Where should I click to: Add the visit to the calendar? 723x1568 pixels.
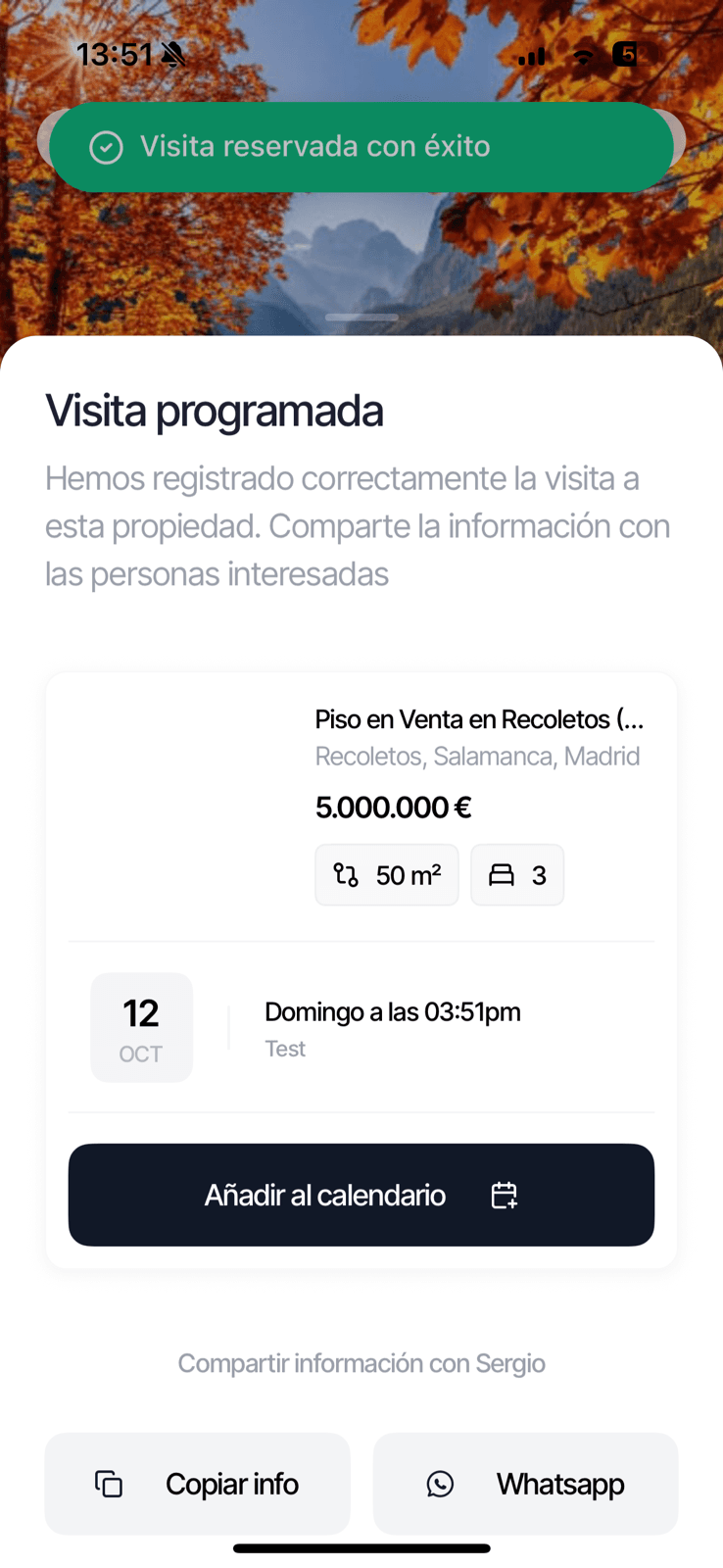[x=361, y=1195]
